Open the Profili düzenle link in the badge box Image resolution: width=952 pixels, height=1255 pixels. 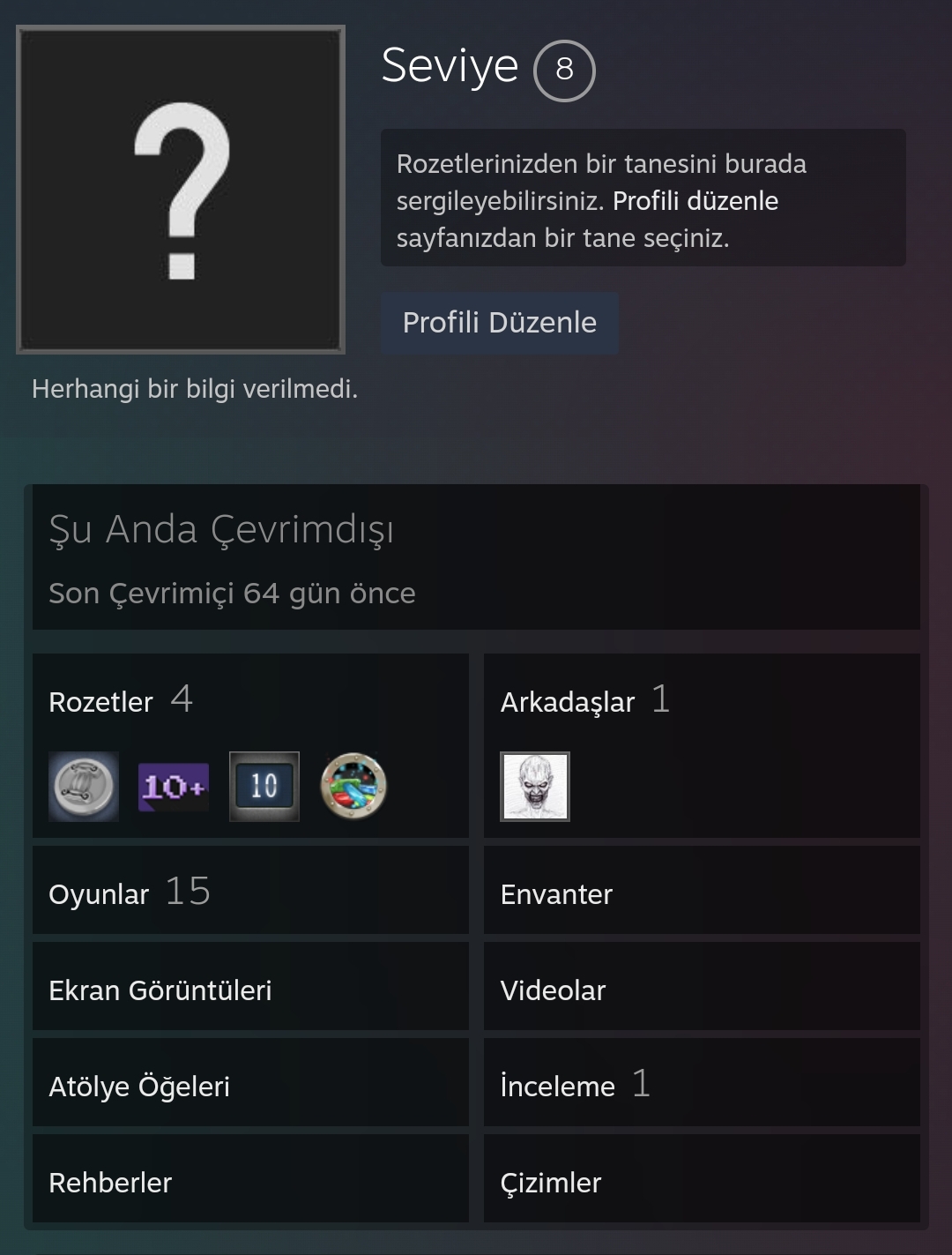point(695,201)
